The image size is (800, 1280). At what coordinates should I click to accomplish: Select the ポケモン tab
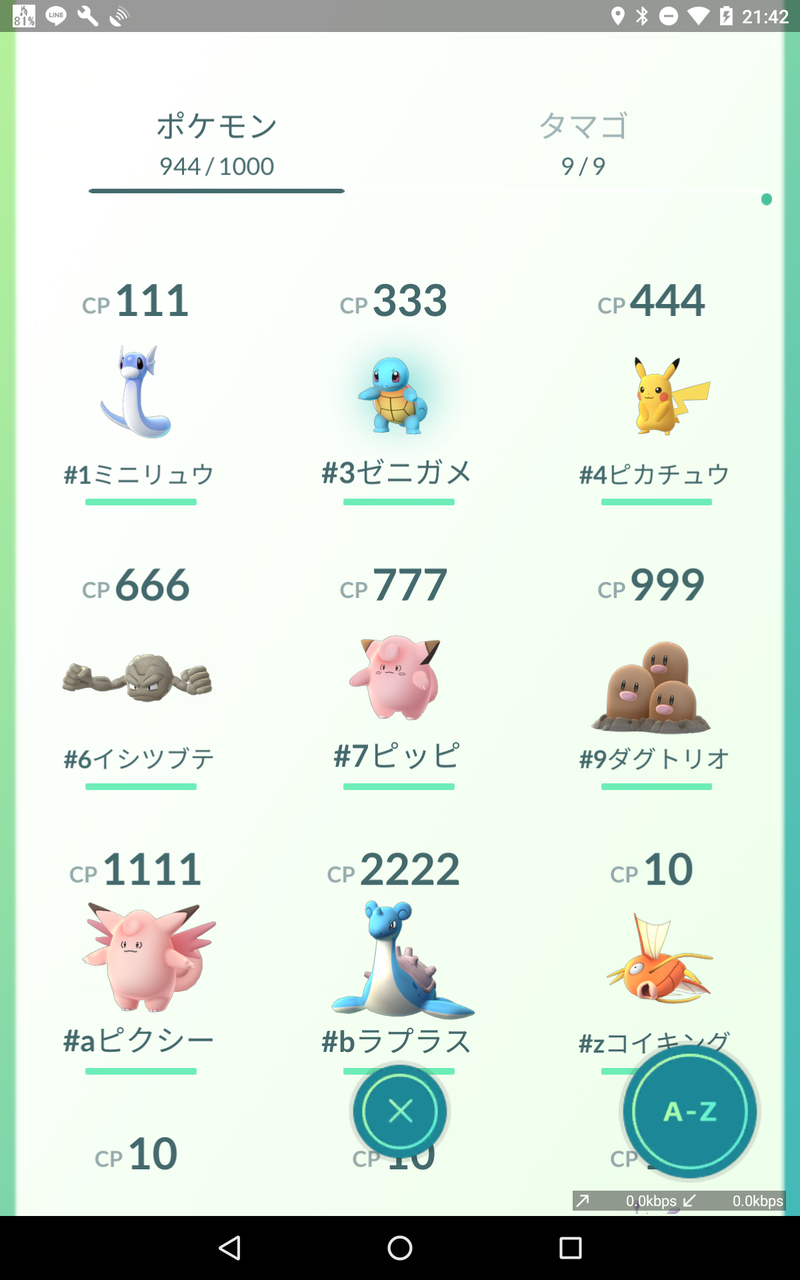point(216,143)
